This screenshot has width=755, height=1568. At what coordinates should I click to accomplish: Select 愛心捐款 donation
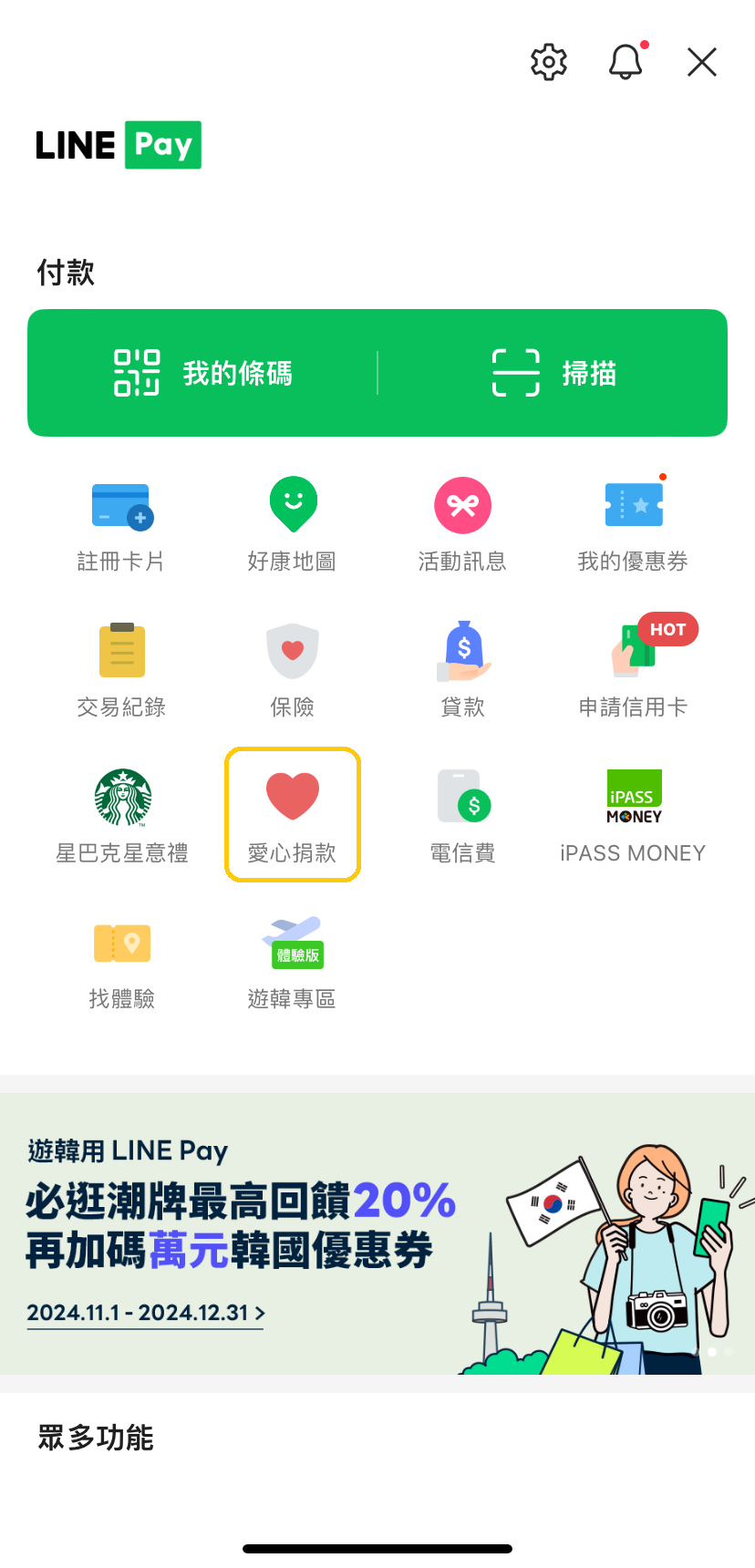tap(293, 815)
